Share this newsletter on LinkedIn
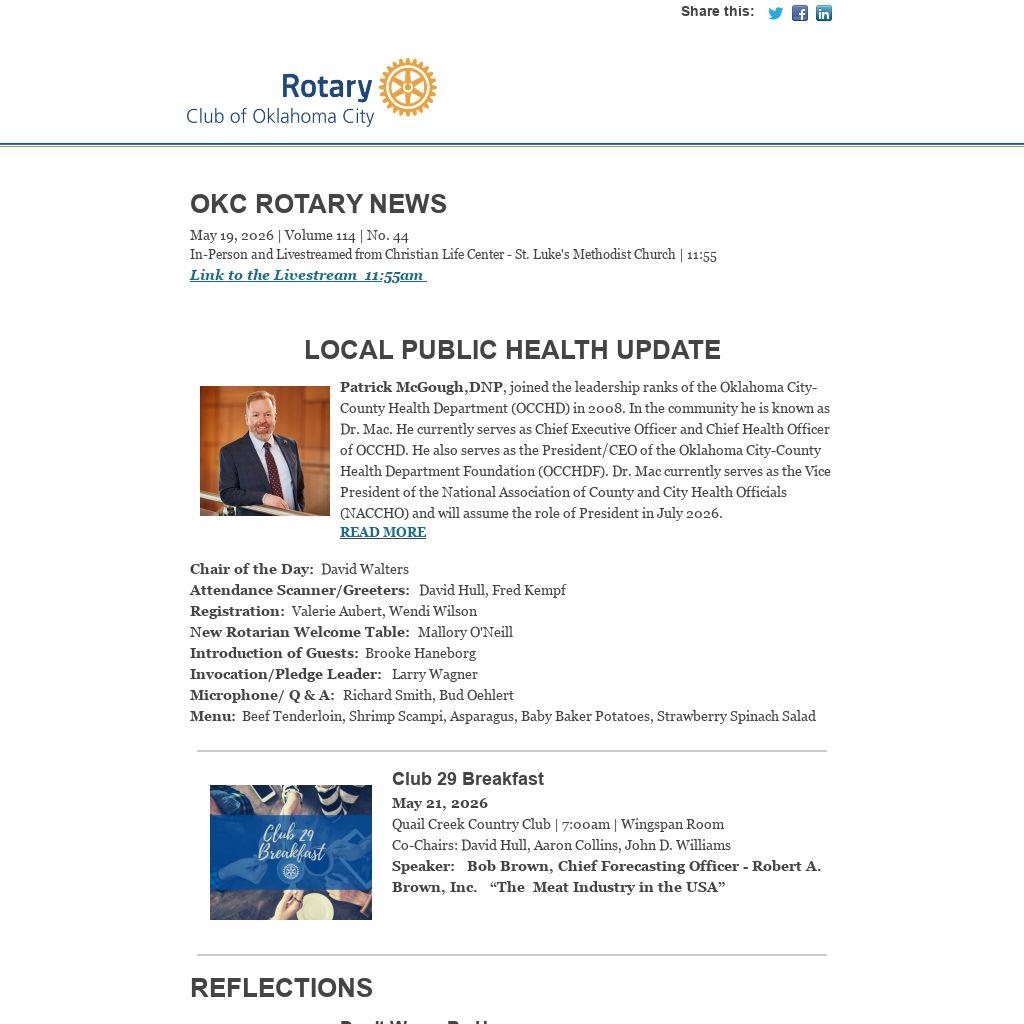 [824, 13]
